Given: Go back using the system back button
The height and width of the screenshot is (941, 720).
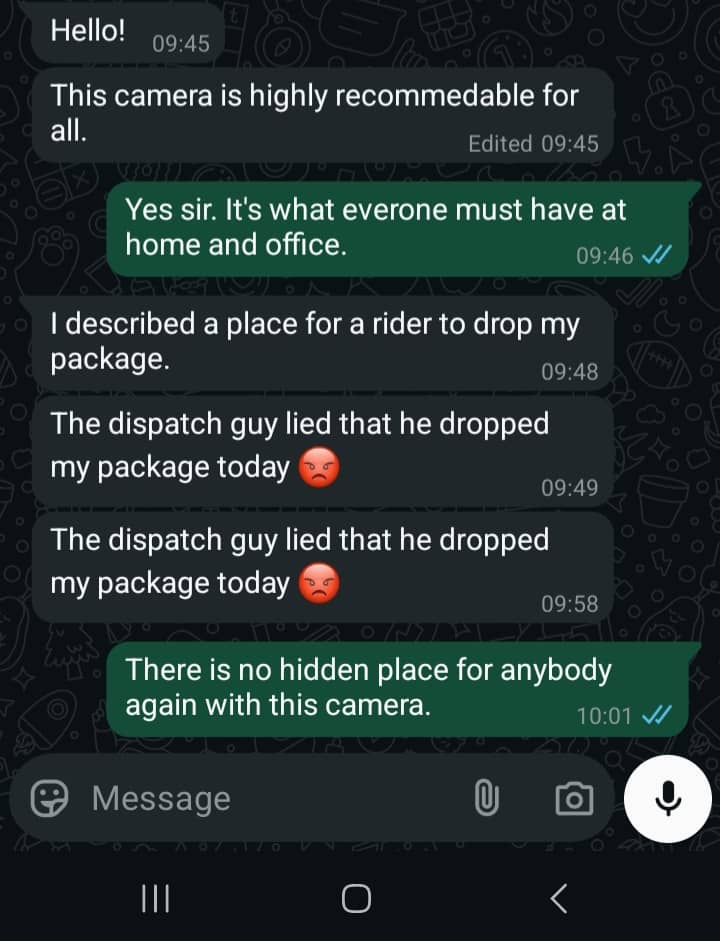Looking at the screenshot, I should 559,898.
